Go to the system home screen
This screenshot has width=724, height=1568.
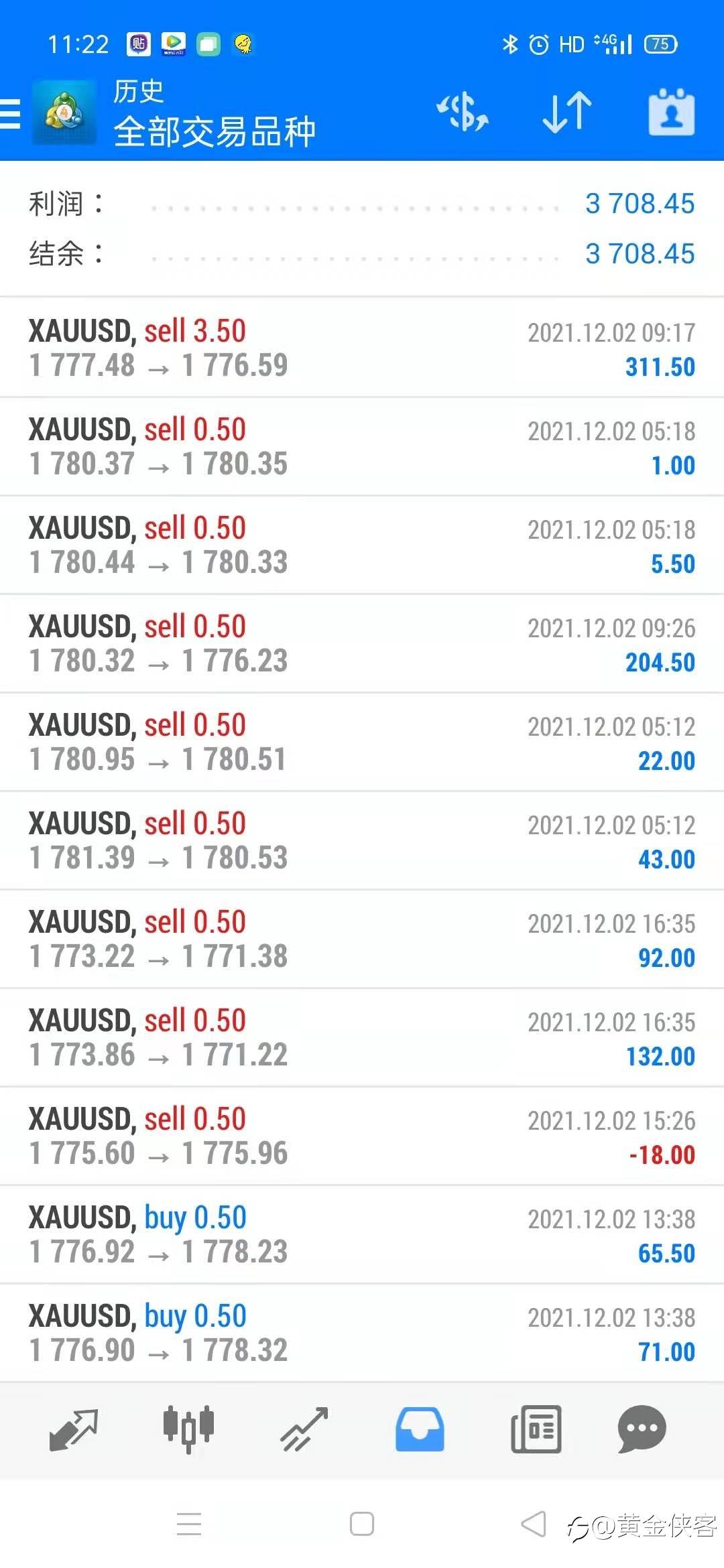(362, 1524)
